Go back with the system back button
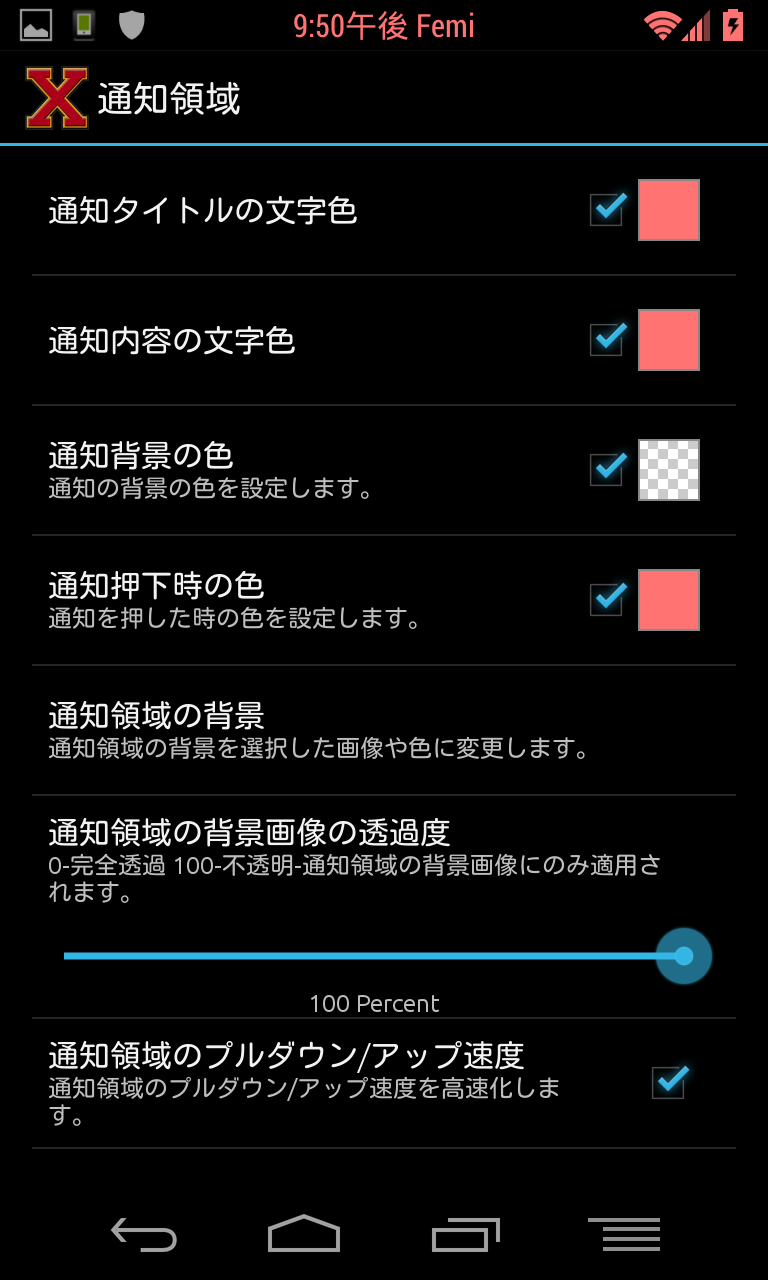This screenshot has width=768, height=1280. click(144, 1235)
